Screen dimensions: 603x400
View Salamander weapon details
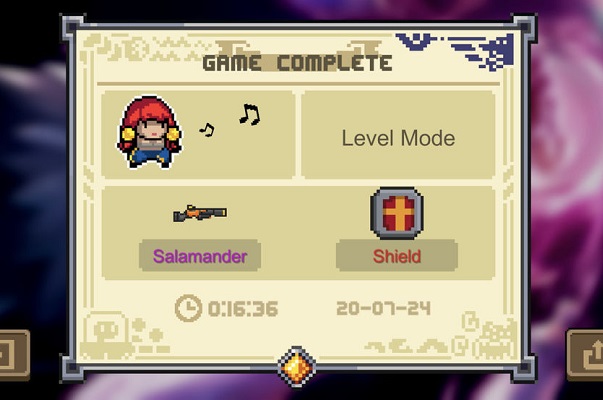(x=200, y=254)
